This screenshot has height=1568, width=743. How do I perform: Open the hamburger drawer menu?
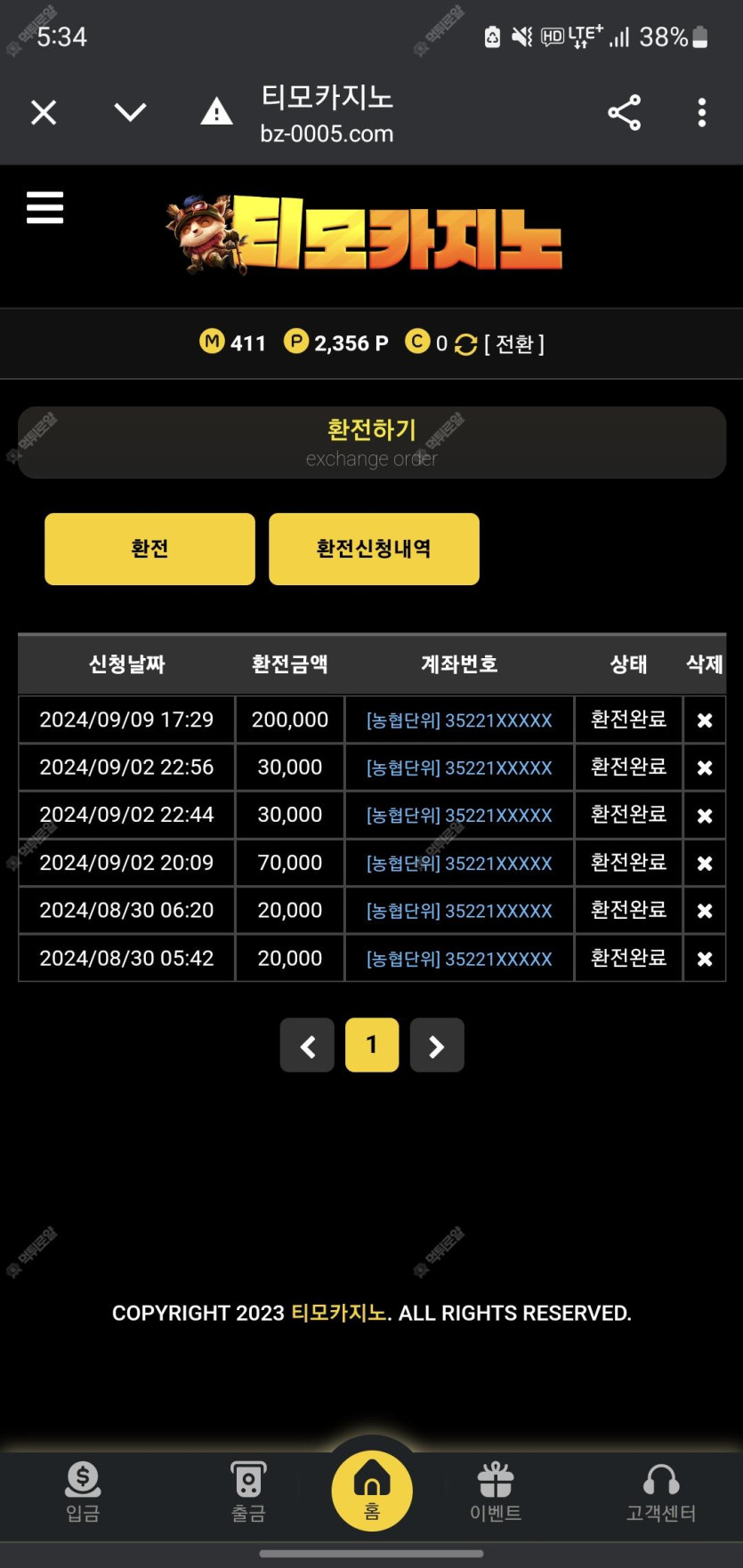tap(44, 208)
